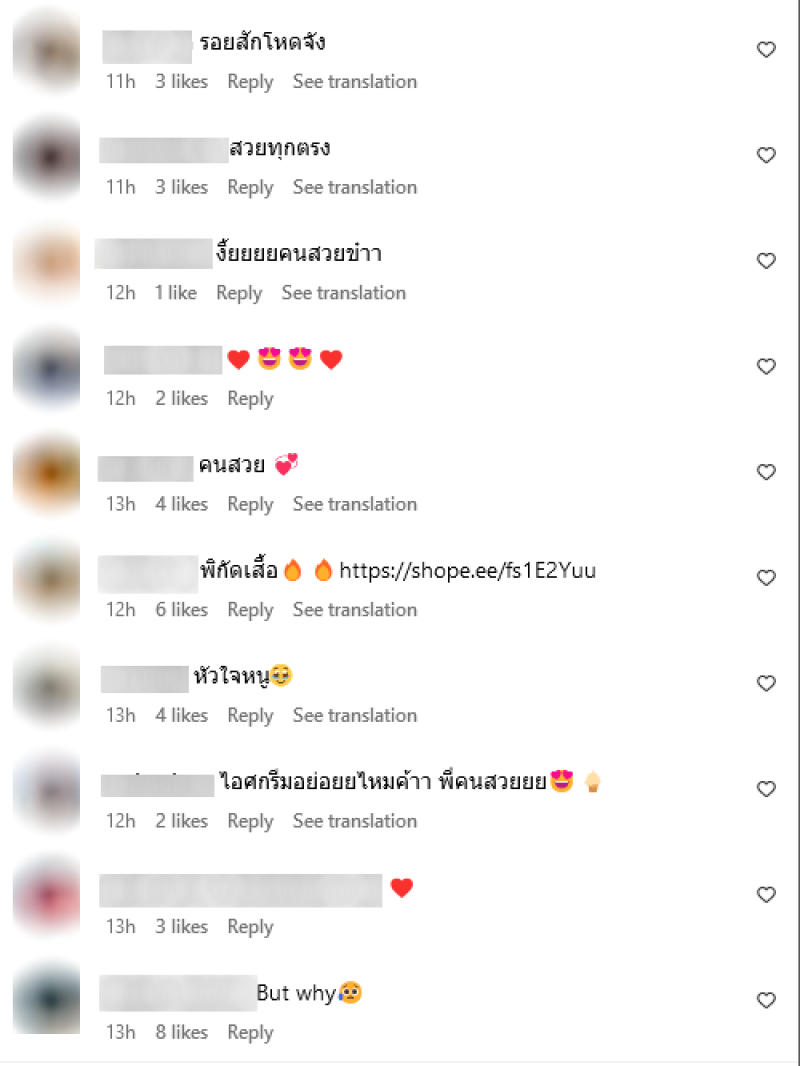See translation of the "หัวใจหนู" comment
800x1066 pixels.
point(354,715)
